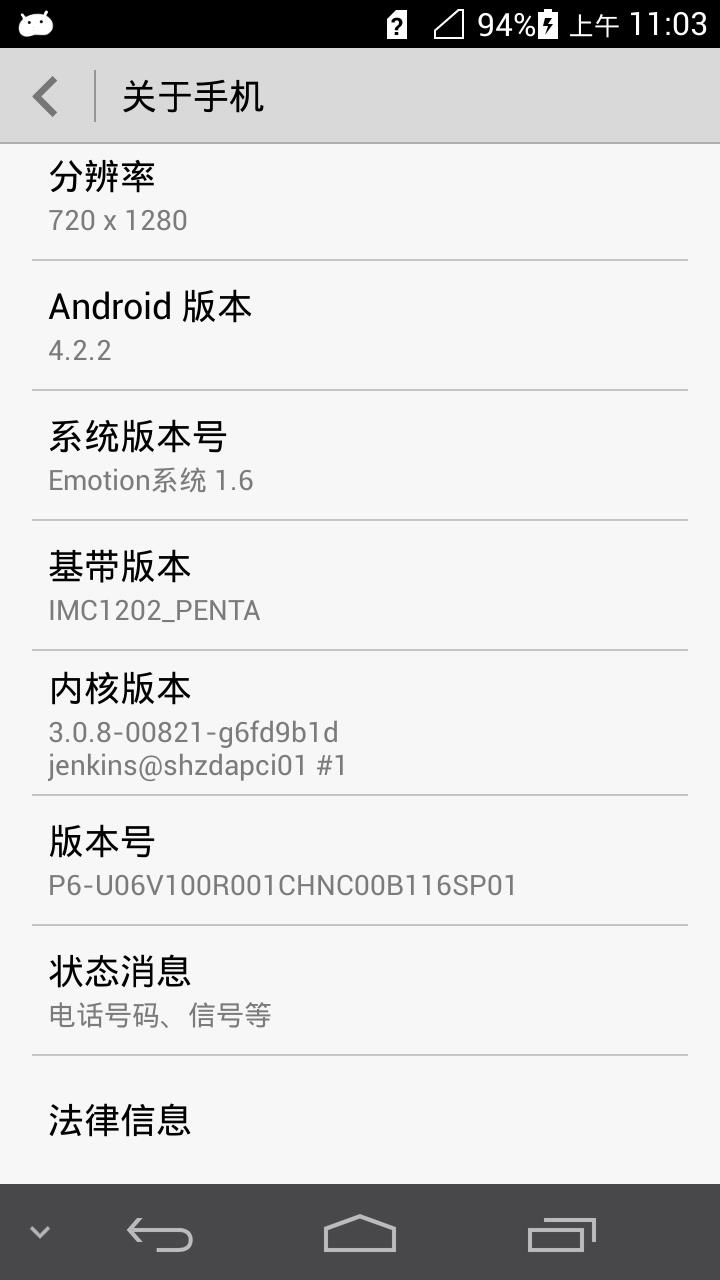Tap the back arrow beside 关于手机

coord(43,95)
